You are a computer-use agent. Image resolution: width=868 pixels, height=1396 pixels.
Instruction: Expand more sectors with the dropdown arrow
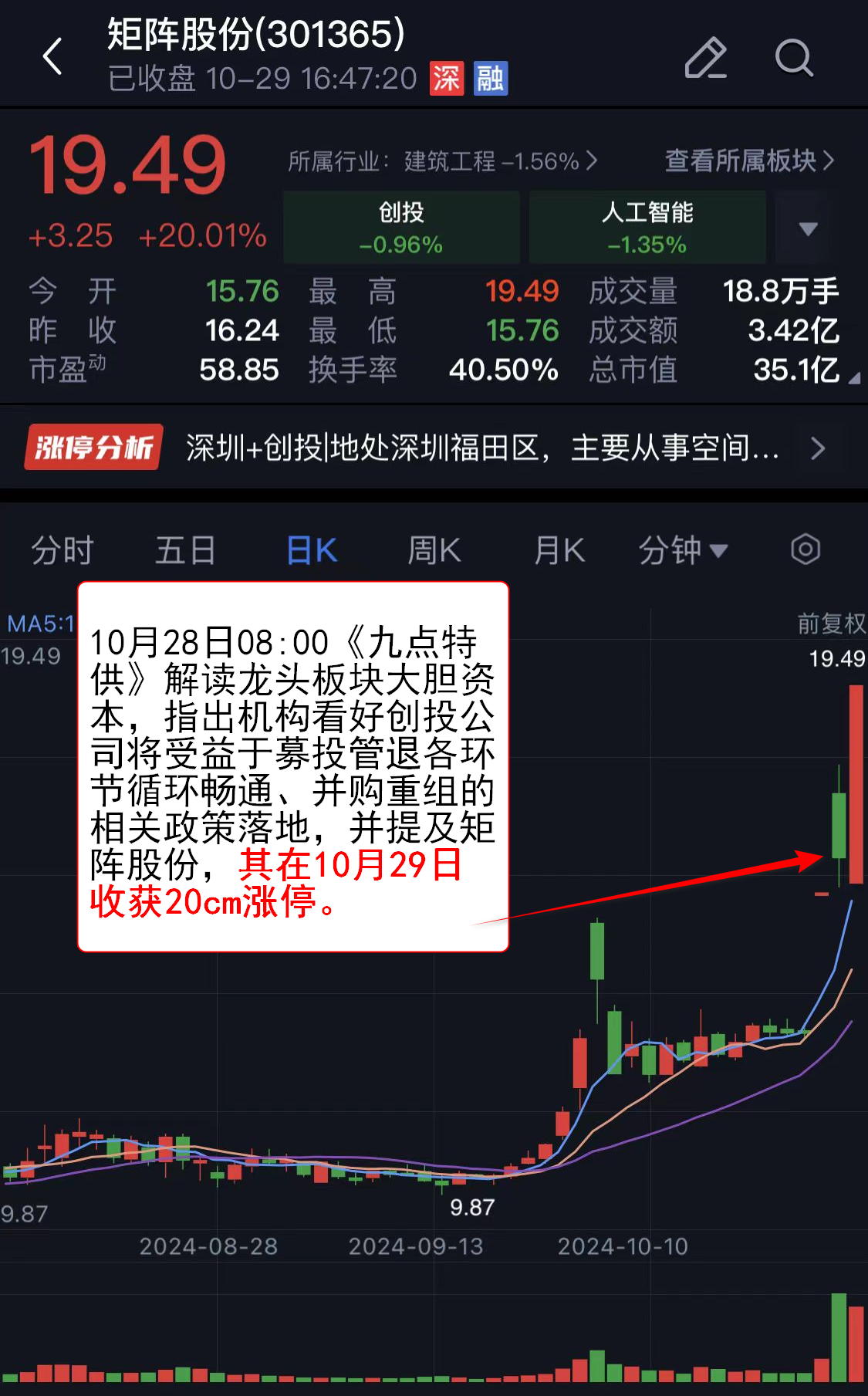[x=808, y=228]
